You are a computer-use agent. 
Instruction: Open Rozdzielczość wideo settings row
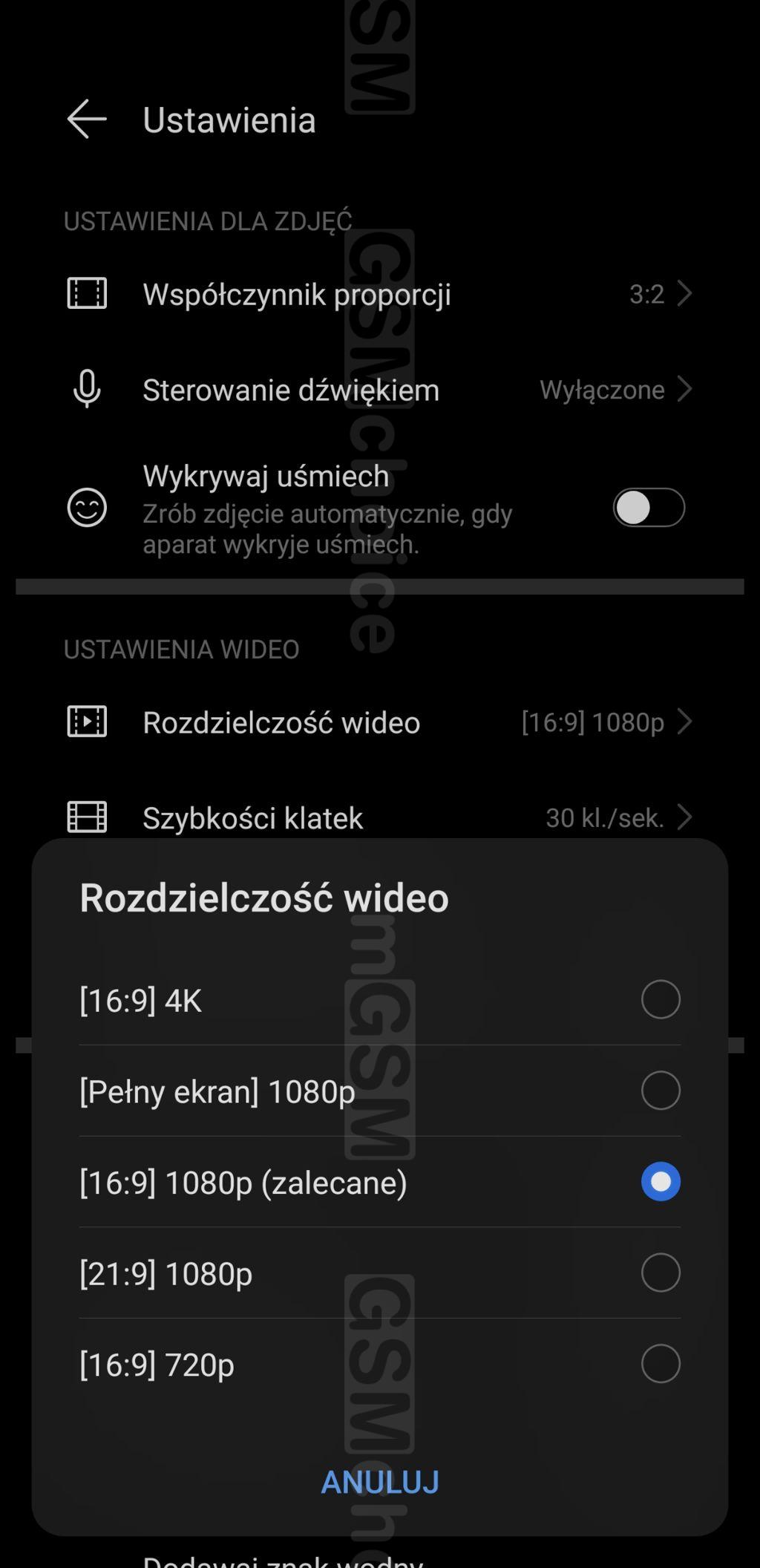coord(379,722)
